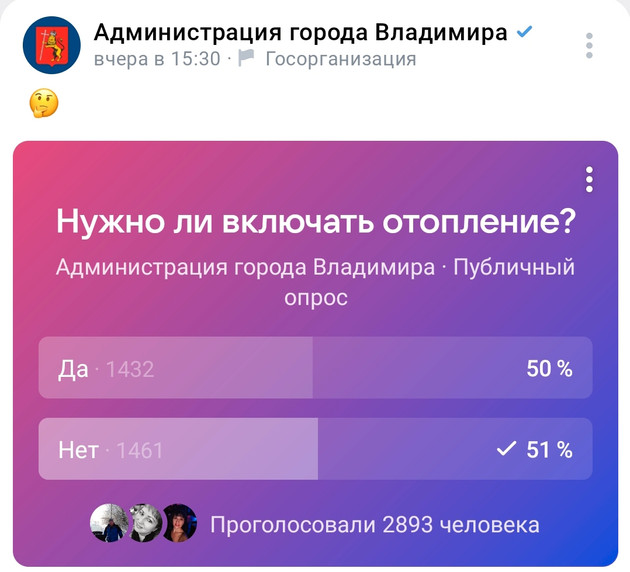Open the poll's three-dot menu
The height and width of the screenshot is (572, 630).
[590, 179]
